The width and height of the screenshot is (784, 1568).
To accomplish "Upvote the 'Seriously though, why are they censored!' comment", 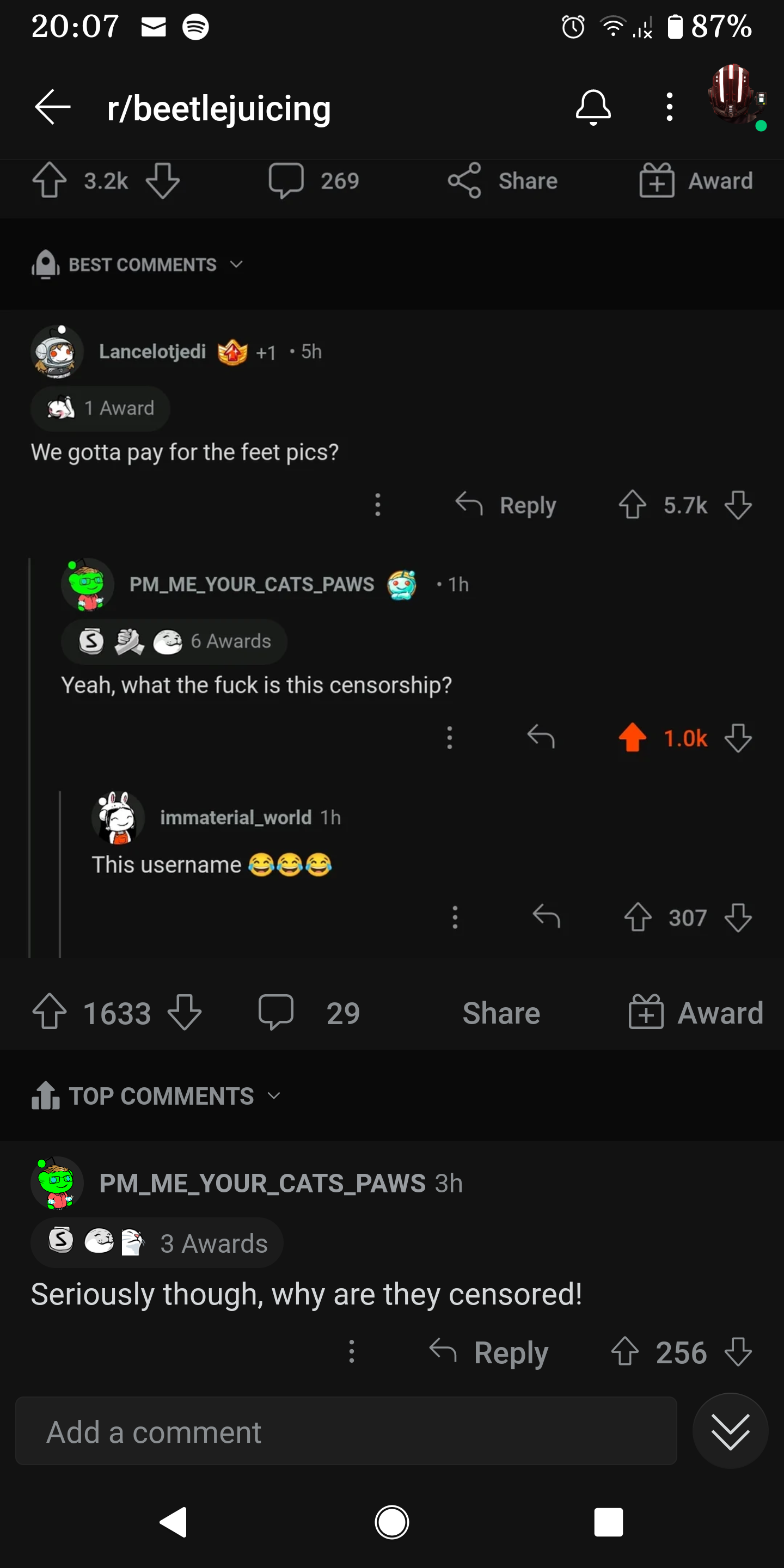I will 625,1352.
